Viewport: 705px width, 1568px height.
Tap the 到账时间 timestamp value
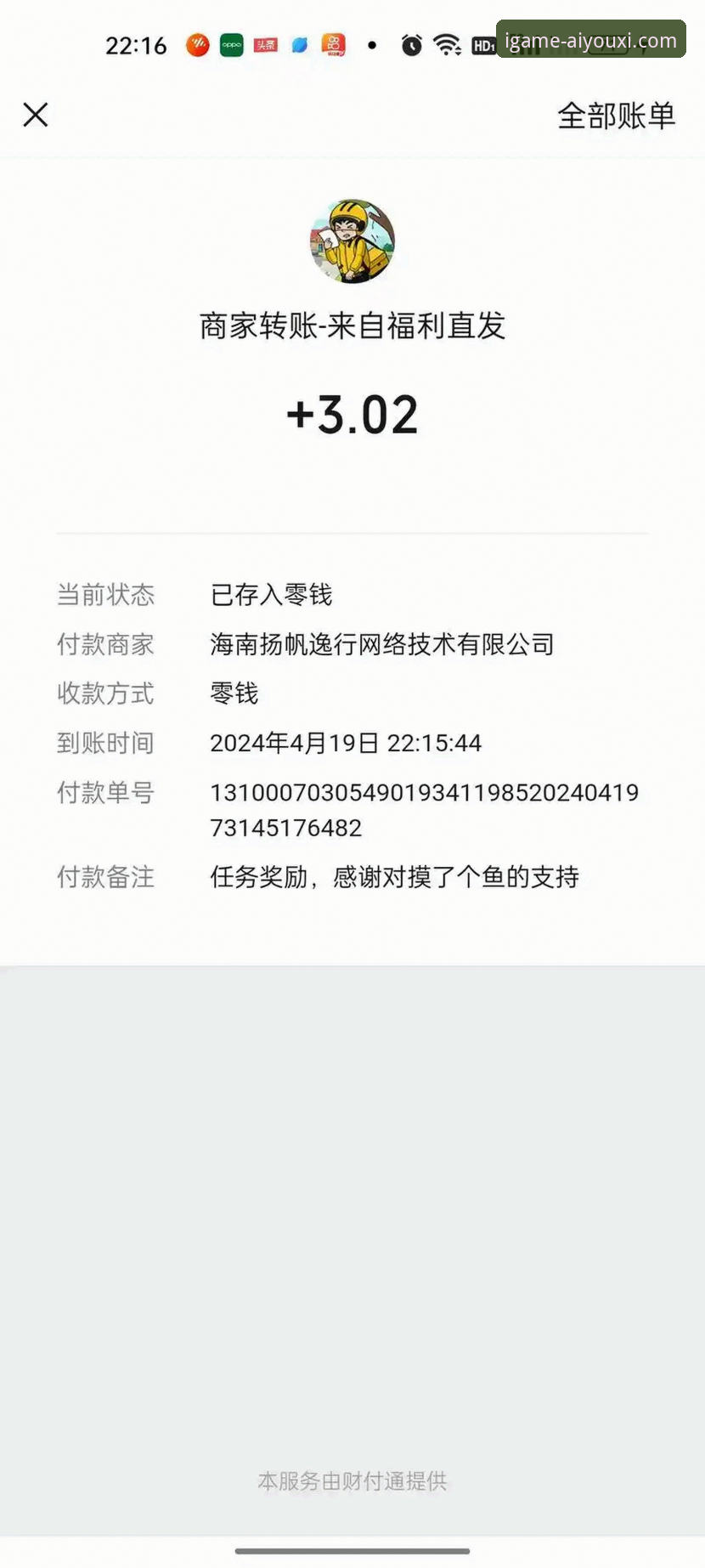(346, 743)
